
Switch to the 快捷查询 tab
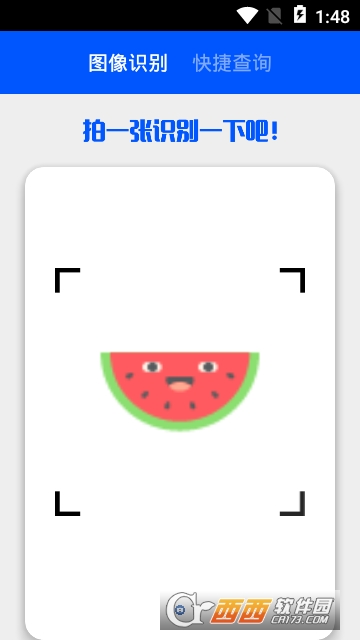pyautogui.click(x=232, y=63)
